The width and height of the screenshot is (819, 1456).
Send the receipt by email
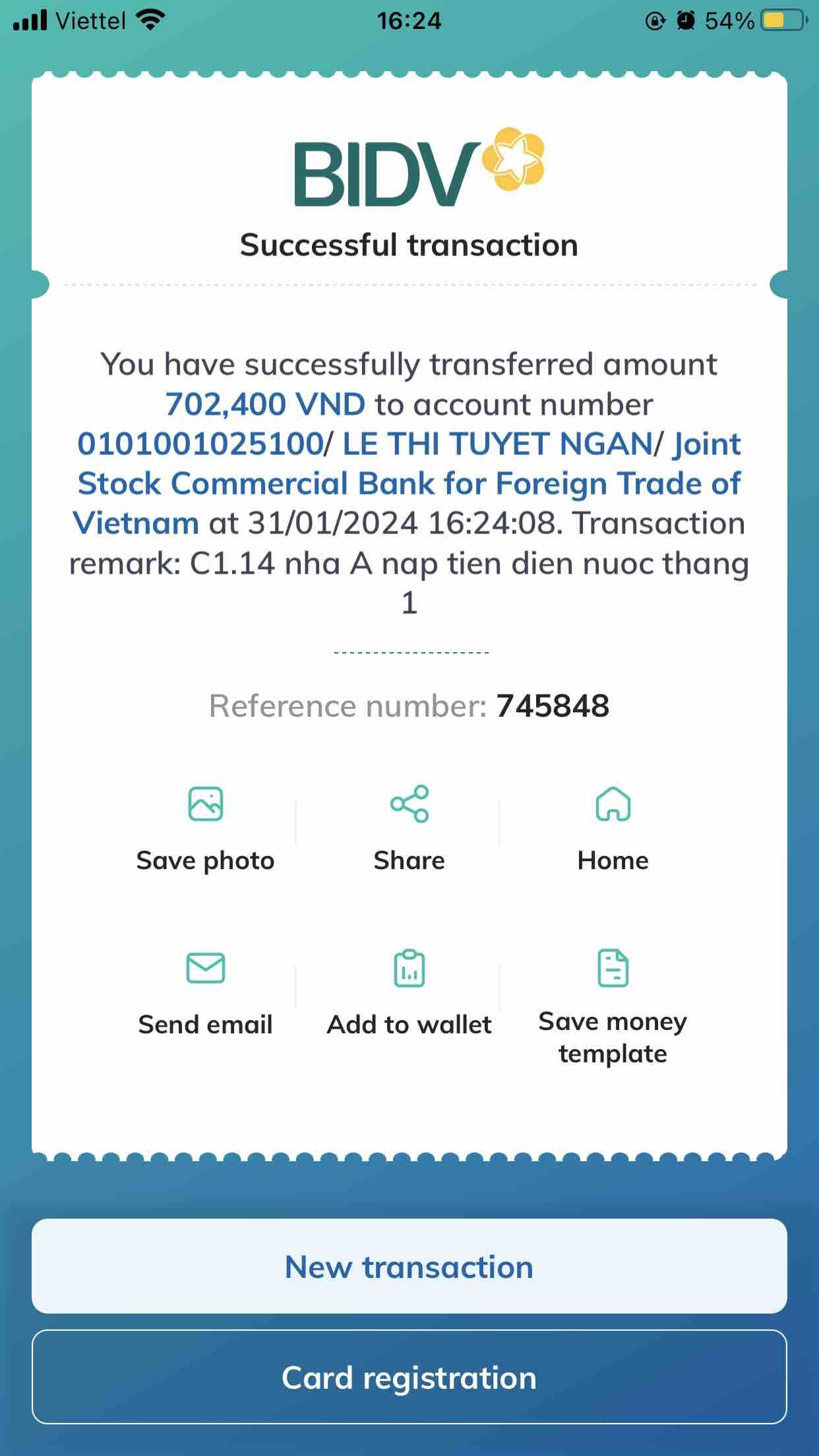pos(205,992)
